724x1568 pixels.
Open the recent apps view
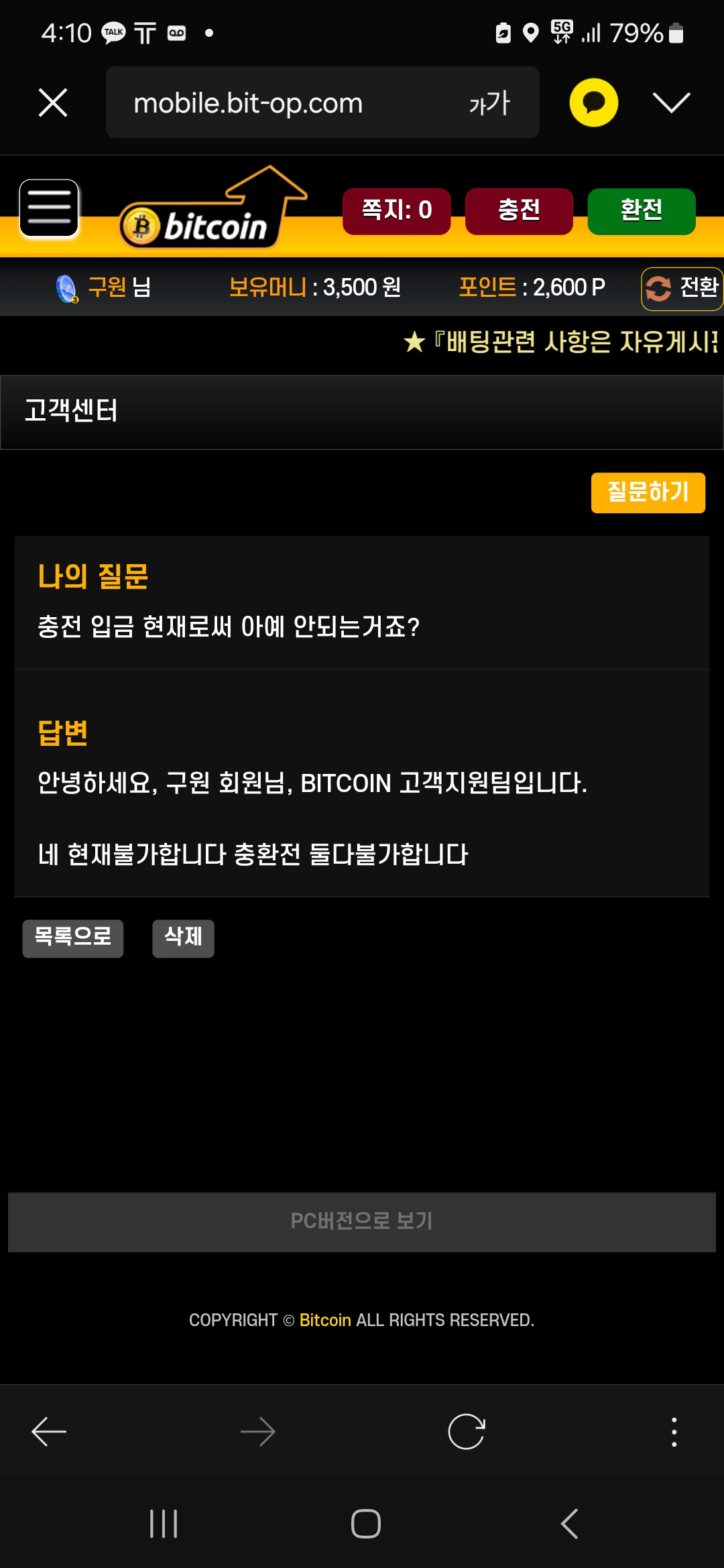(164, 1524)
